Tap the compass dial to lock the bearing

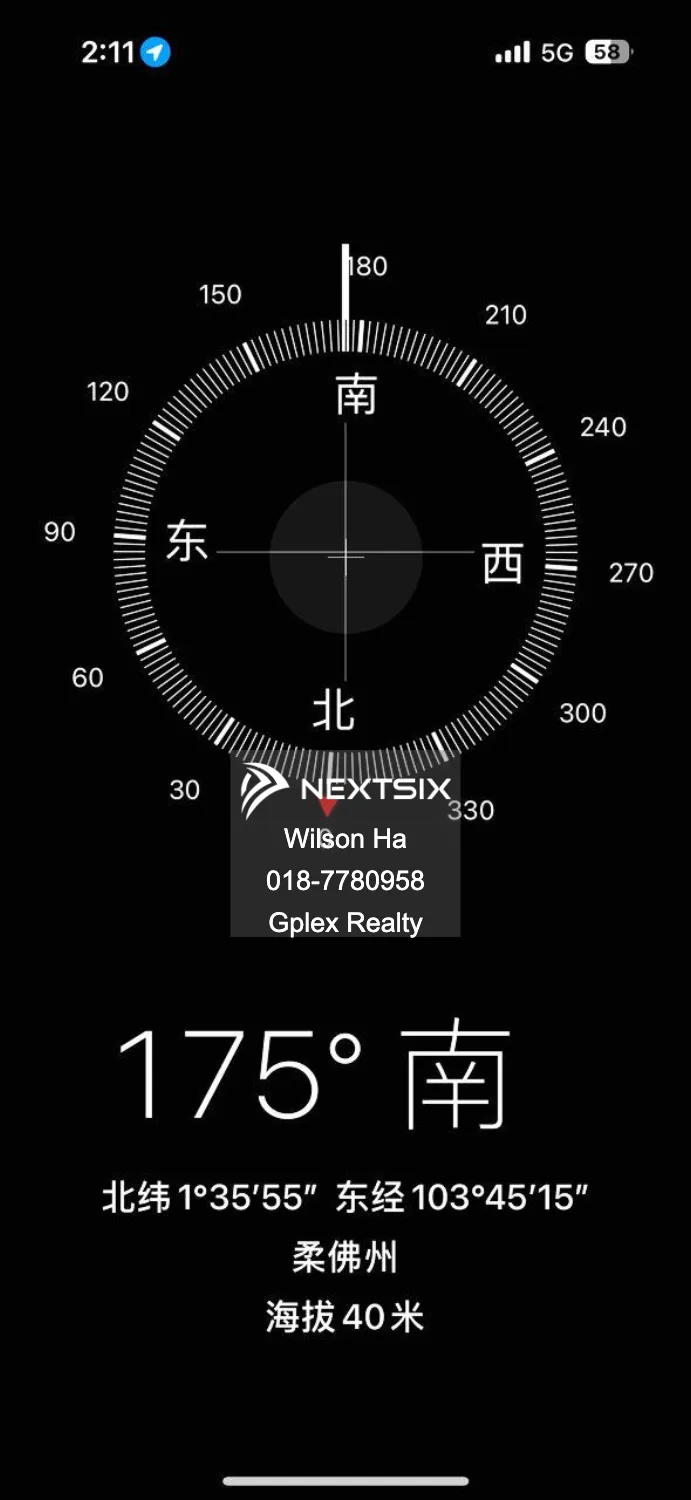point(345,556)
